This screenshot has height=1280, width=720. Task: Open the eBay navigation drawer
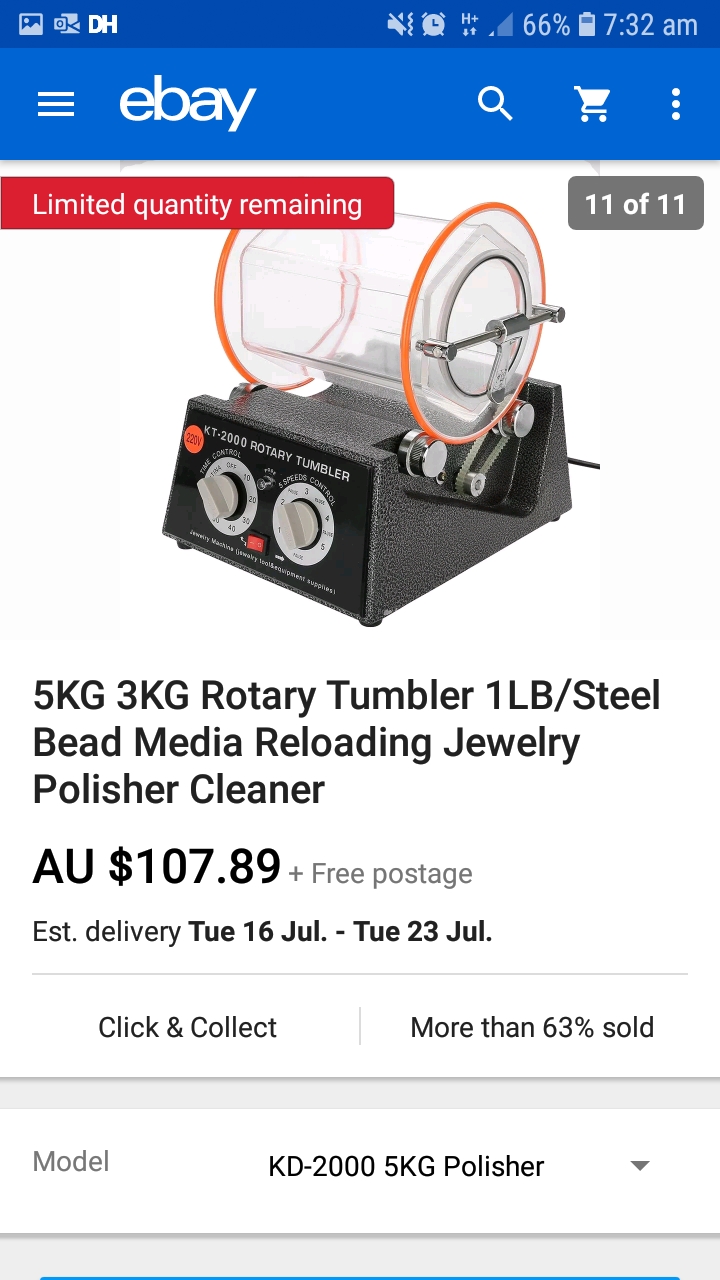tap(55, 103)
